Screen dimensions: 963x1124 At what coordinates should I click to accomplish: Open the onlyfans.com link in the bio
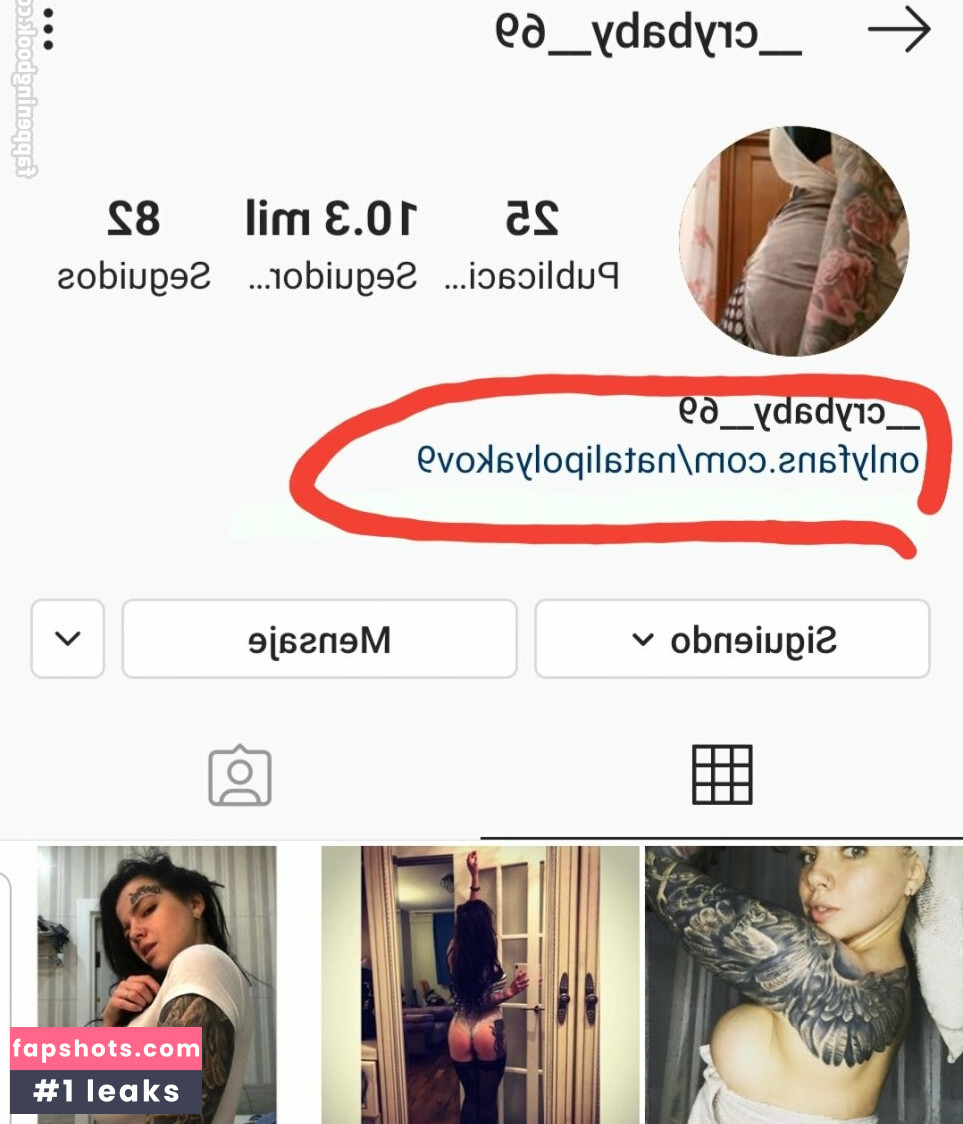tap(667, 461)
